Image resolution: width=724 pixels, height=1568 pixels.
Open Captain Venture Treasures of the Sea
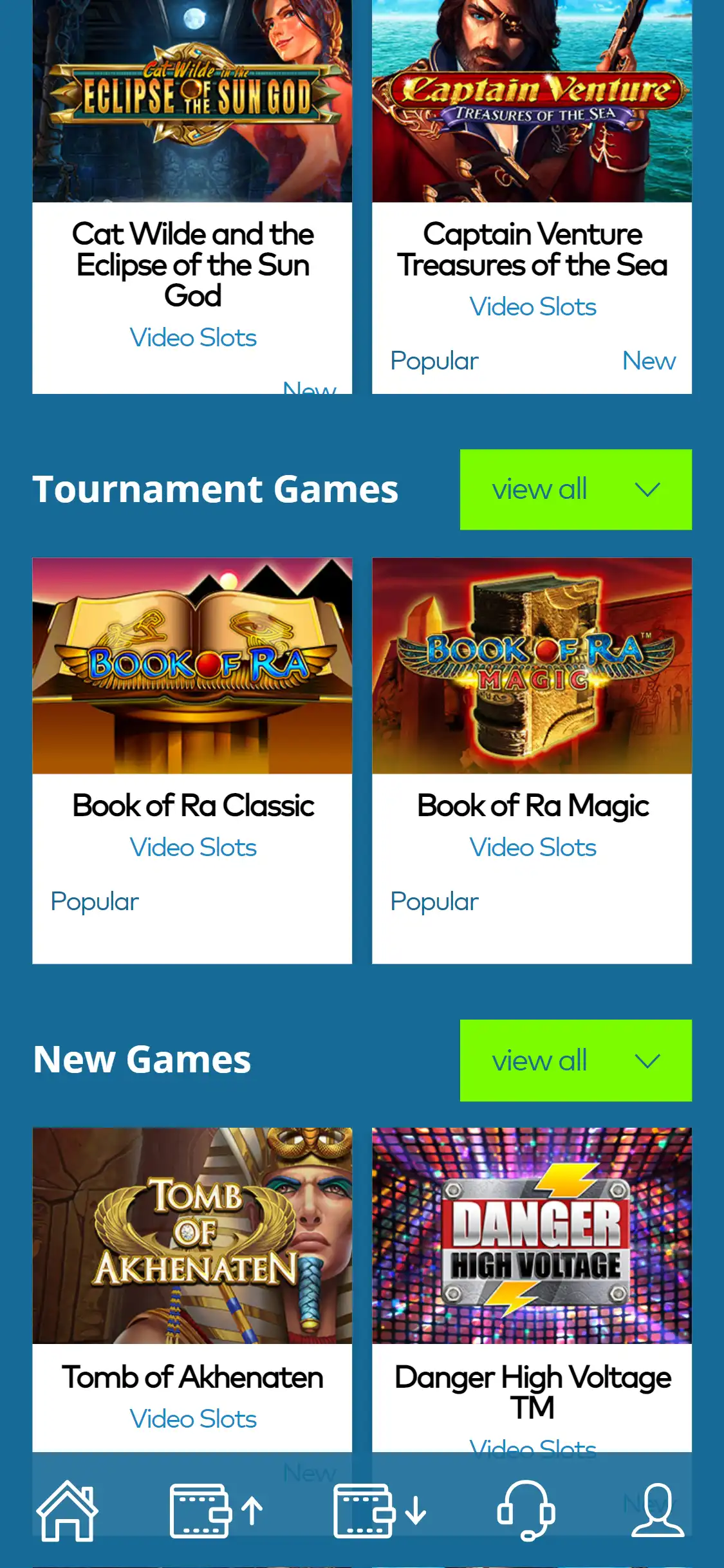click(x=532, y=193)
